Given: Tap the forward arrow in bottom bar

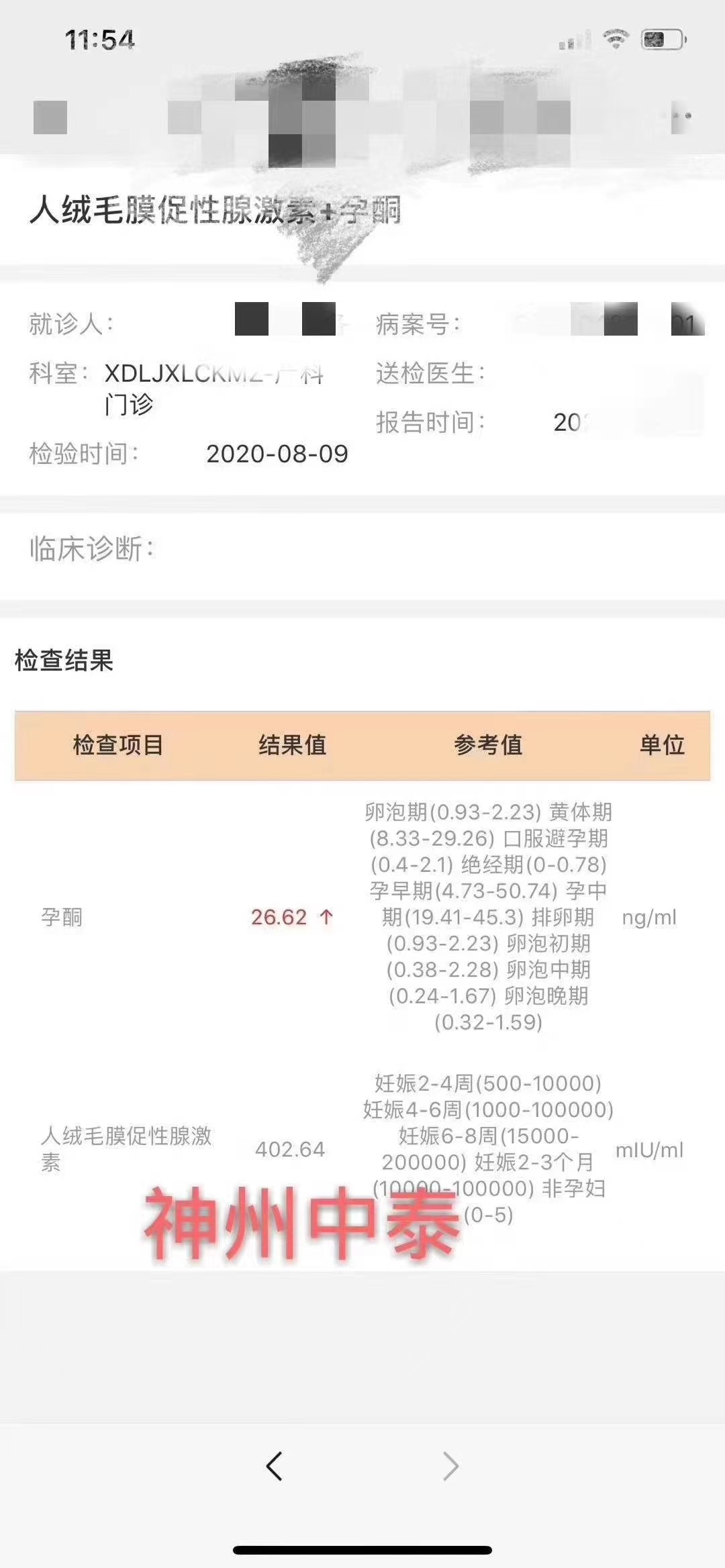Looking at the screenshot, I should click(x=450, y=1466).
